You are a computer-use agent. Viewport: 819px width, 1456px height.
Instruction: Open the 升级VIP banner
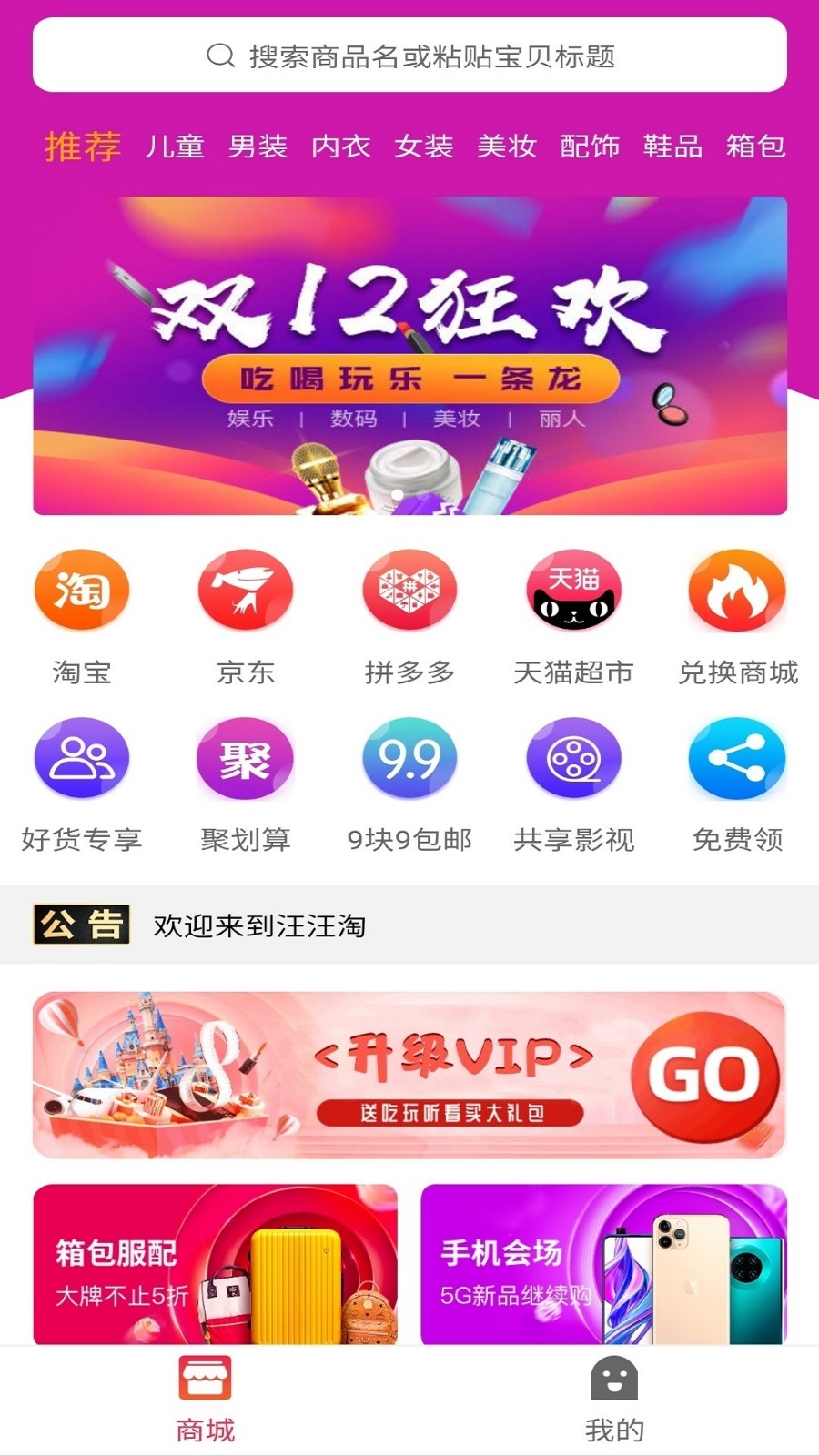[x=409, y=1075]
